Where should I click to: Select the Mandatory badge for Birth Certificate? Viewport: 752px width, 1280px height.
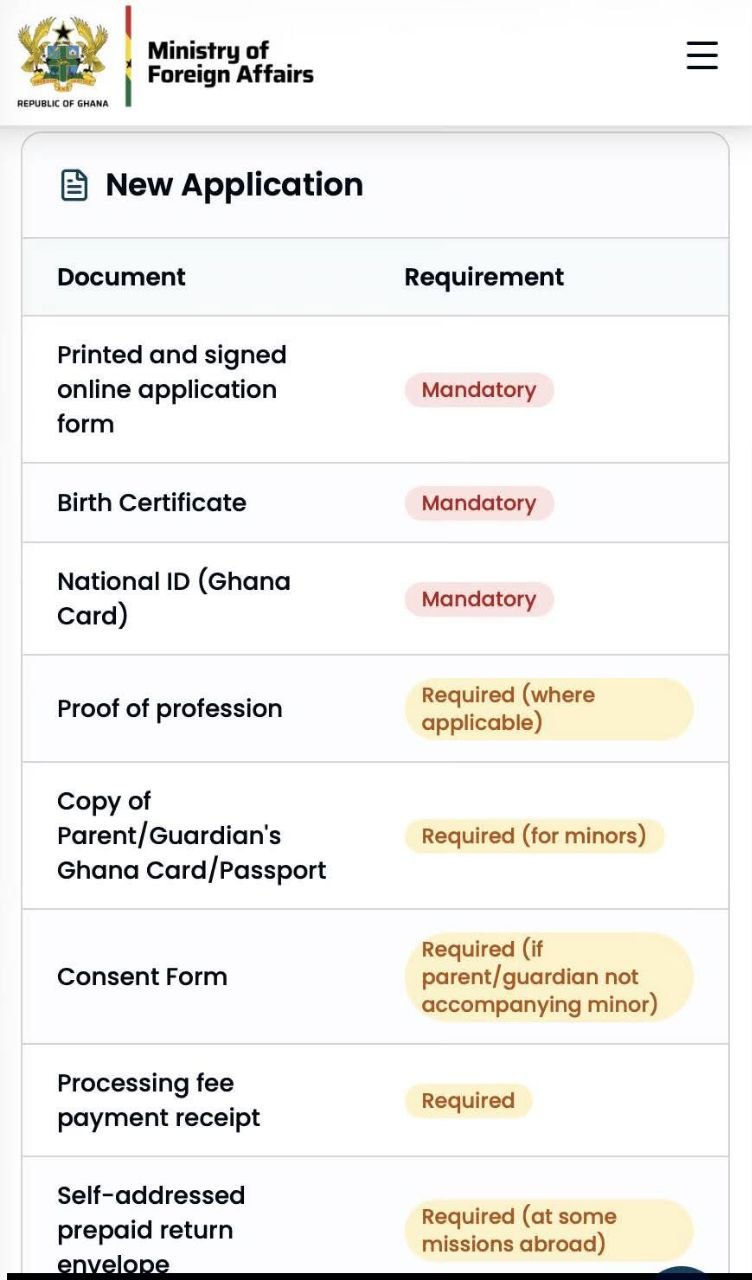point(478,503)
